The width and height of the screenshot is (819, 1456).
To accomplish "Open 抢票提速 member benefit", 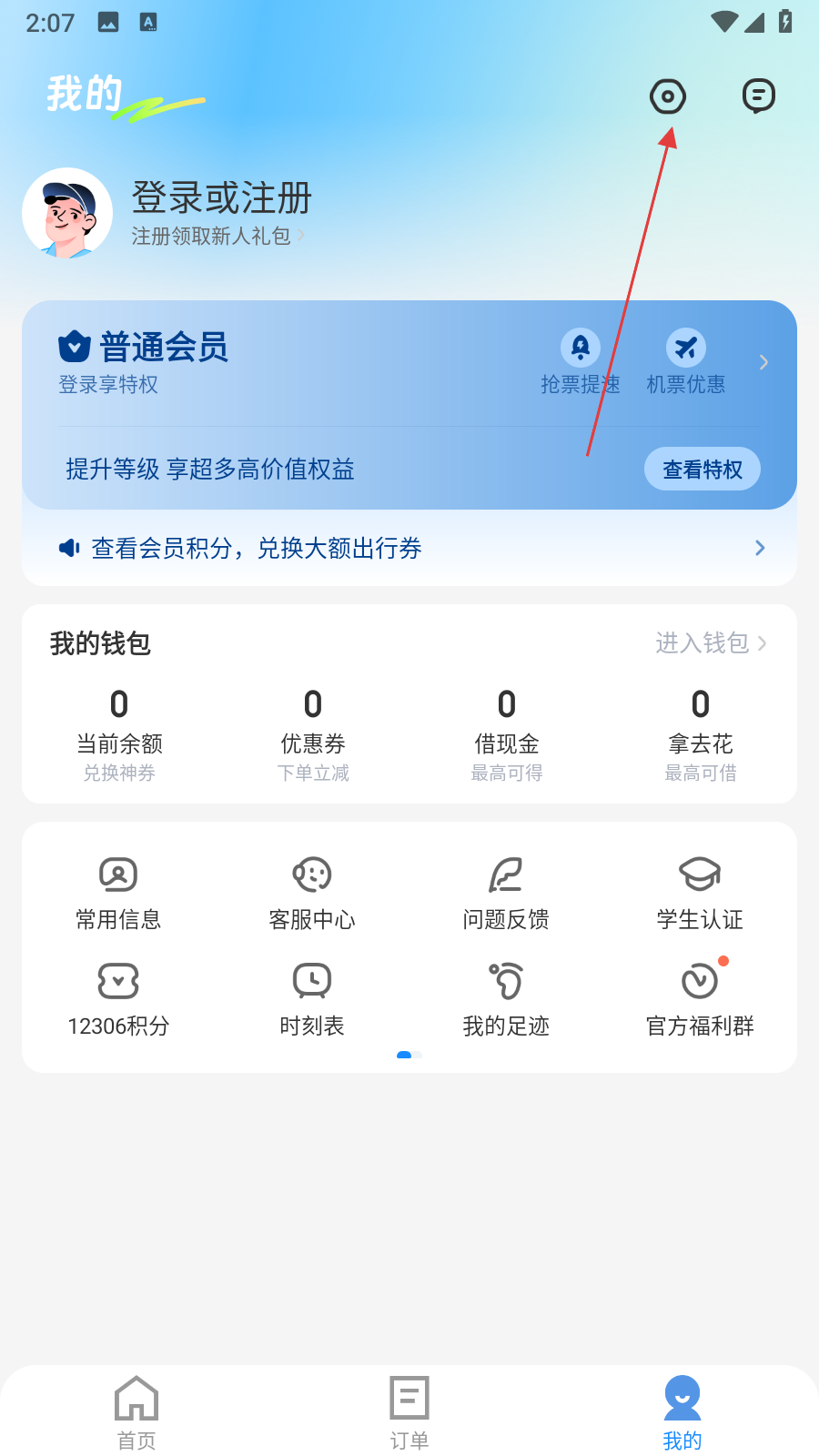I will point(580,361).
